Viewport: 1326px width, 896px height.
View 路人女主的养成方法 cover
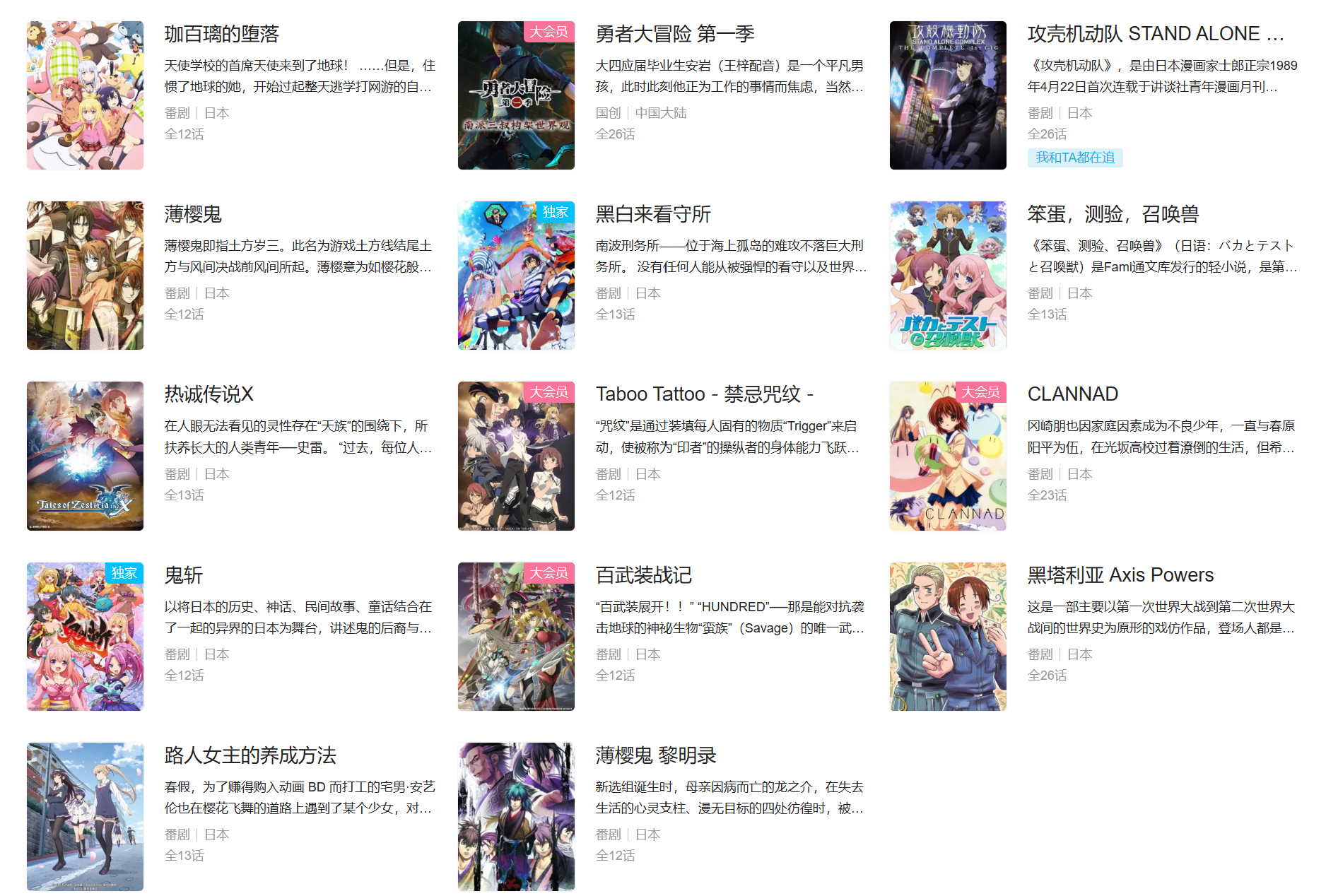tap(85, 816)
